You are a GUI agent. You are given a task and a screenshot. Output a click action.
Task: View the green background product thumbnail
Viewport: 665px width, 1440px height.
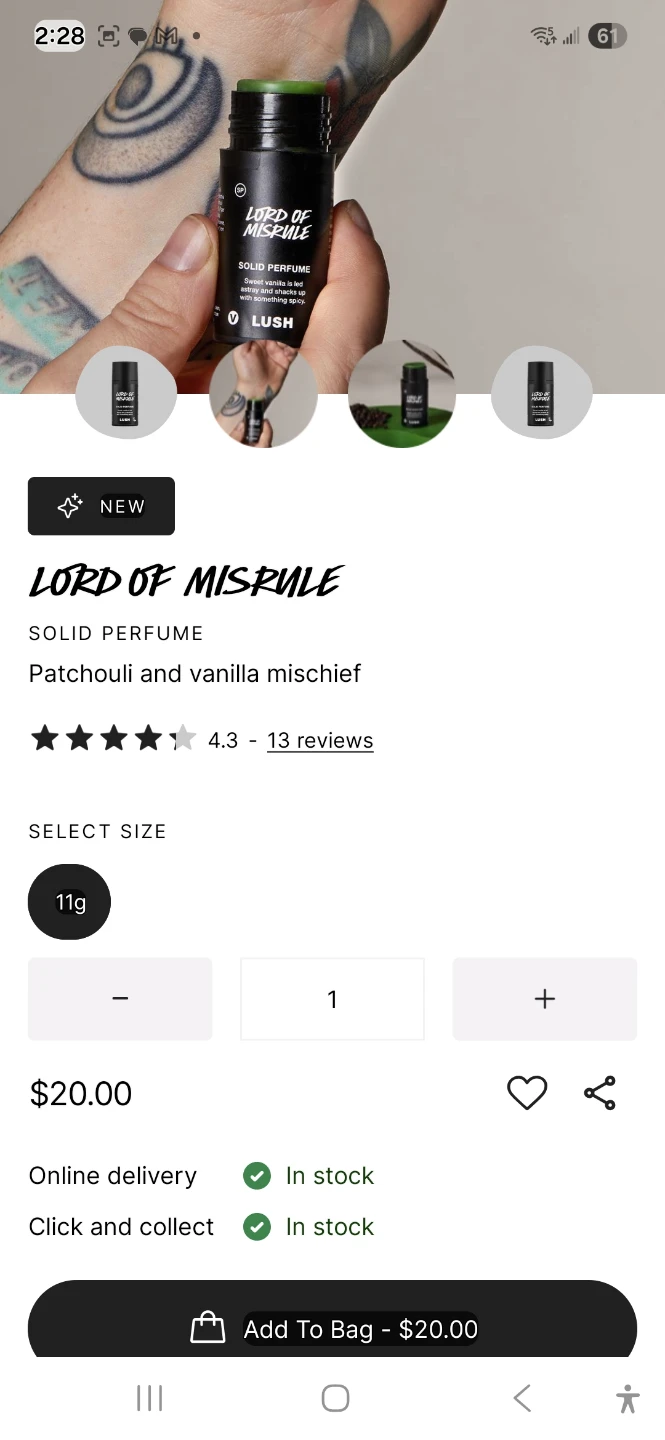click(x=402, y=393)
